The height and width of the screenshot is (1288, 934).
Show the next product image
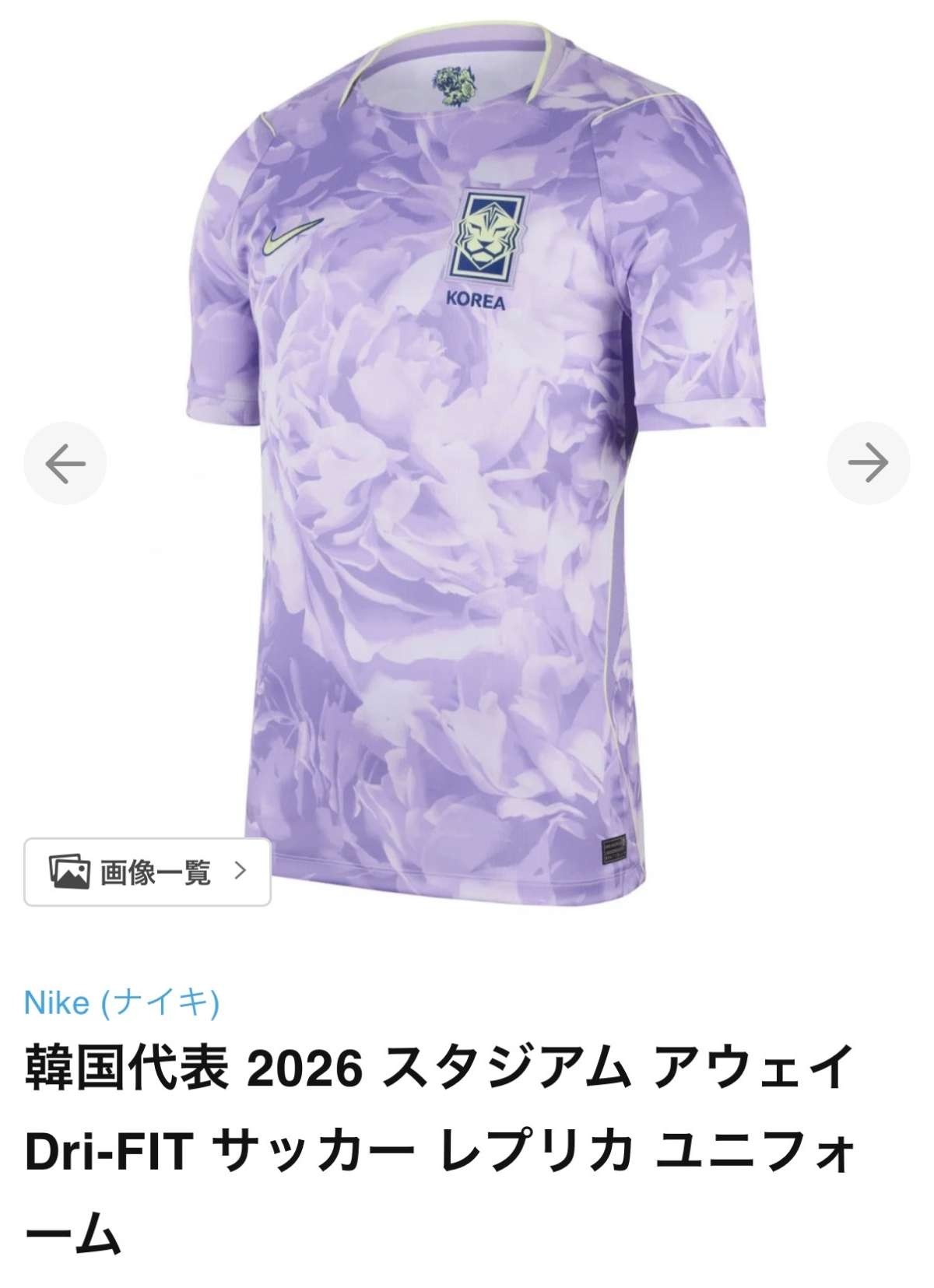[868, 464]
